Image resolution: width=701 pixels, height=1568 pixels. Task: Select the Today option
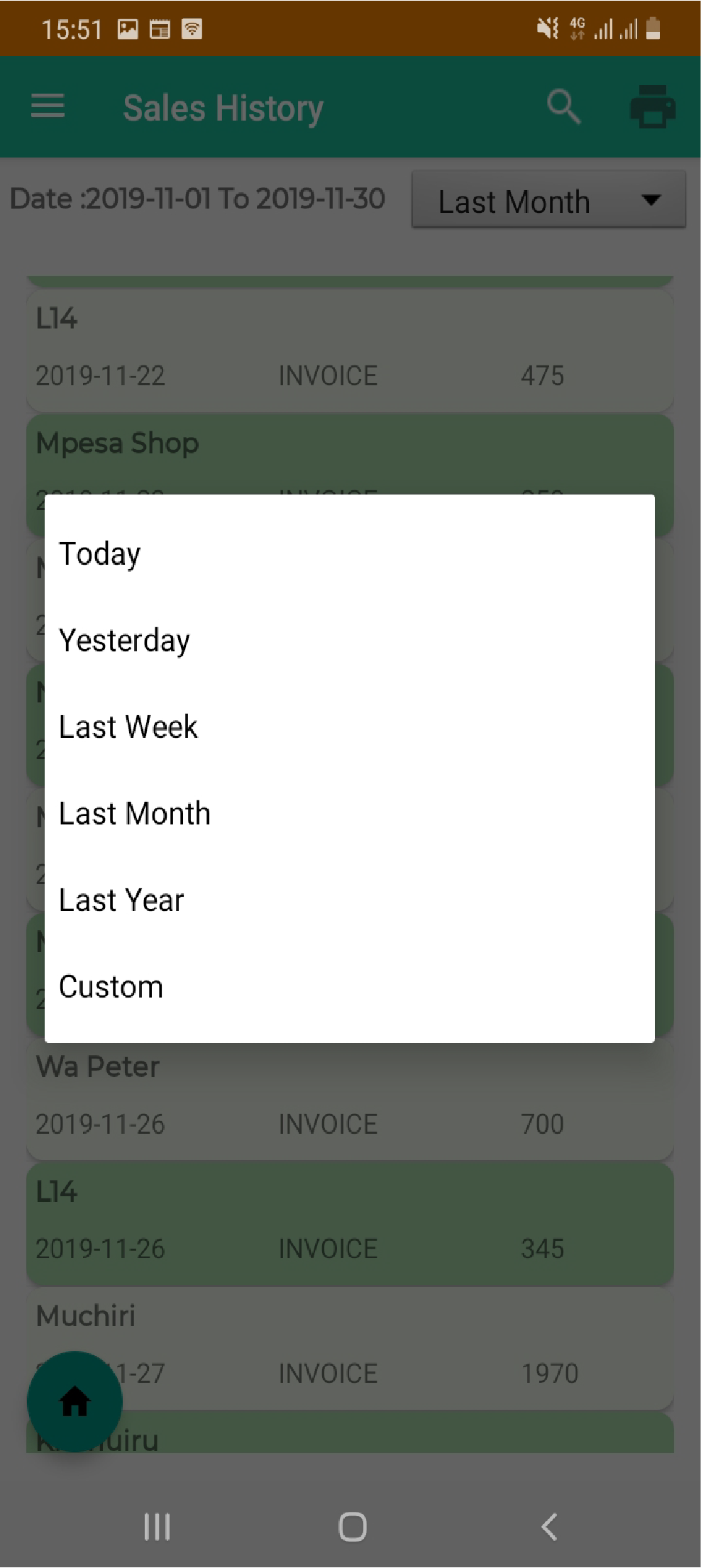99,553
